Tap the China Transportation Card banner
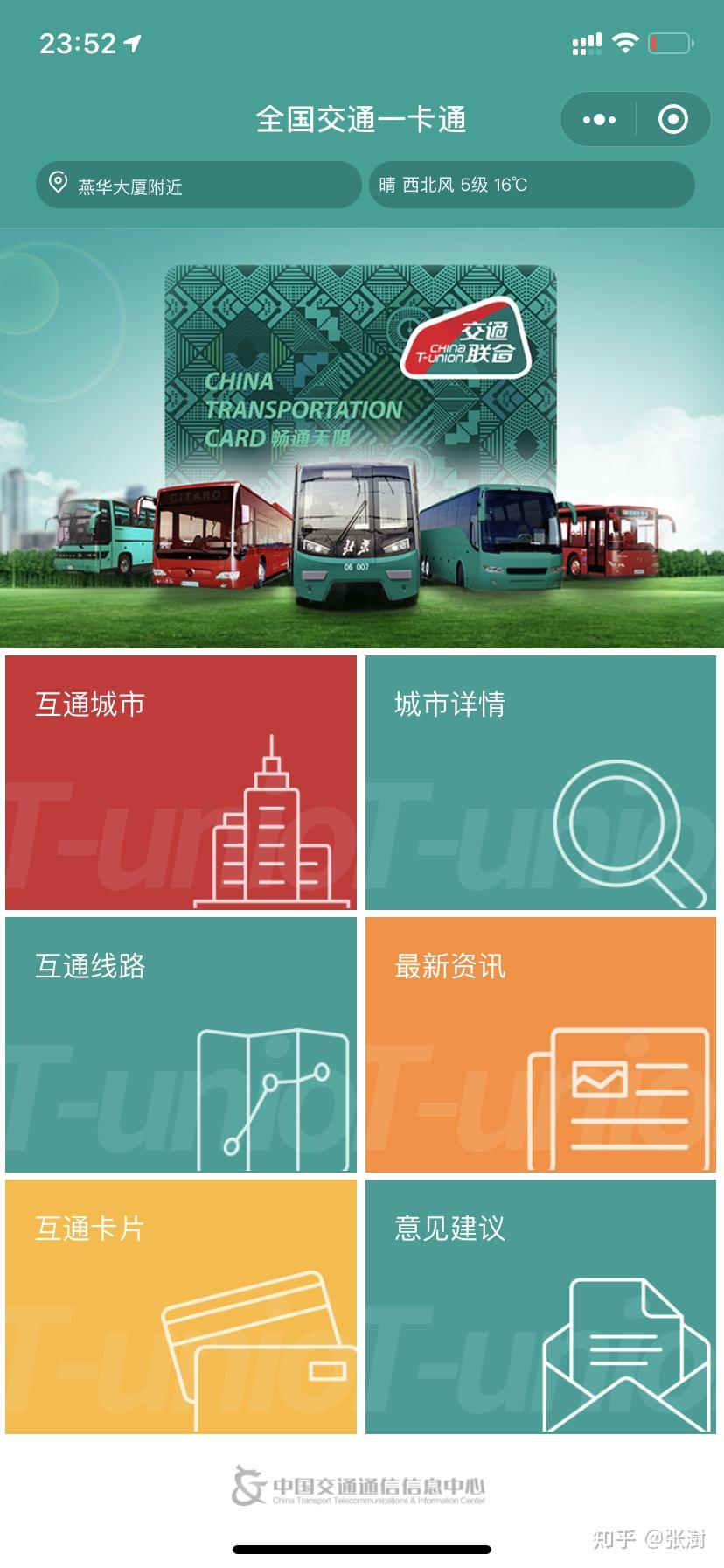This screenshot has height=1568, width=724. tap(362, 437)
